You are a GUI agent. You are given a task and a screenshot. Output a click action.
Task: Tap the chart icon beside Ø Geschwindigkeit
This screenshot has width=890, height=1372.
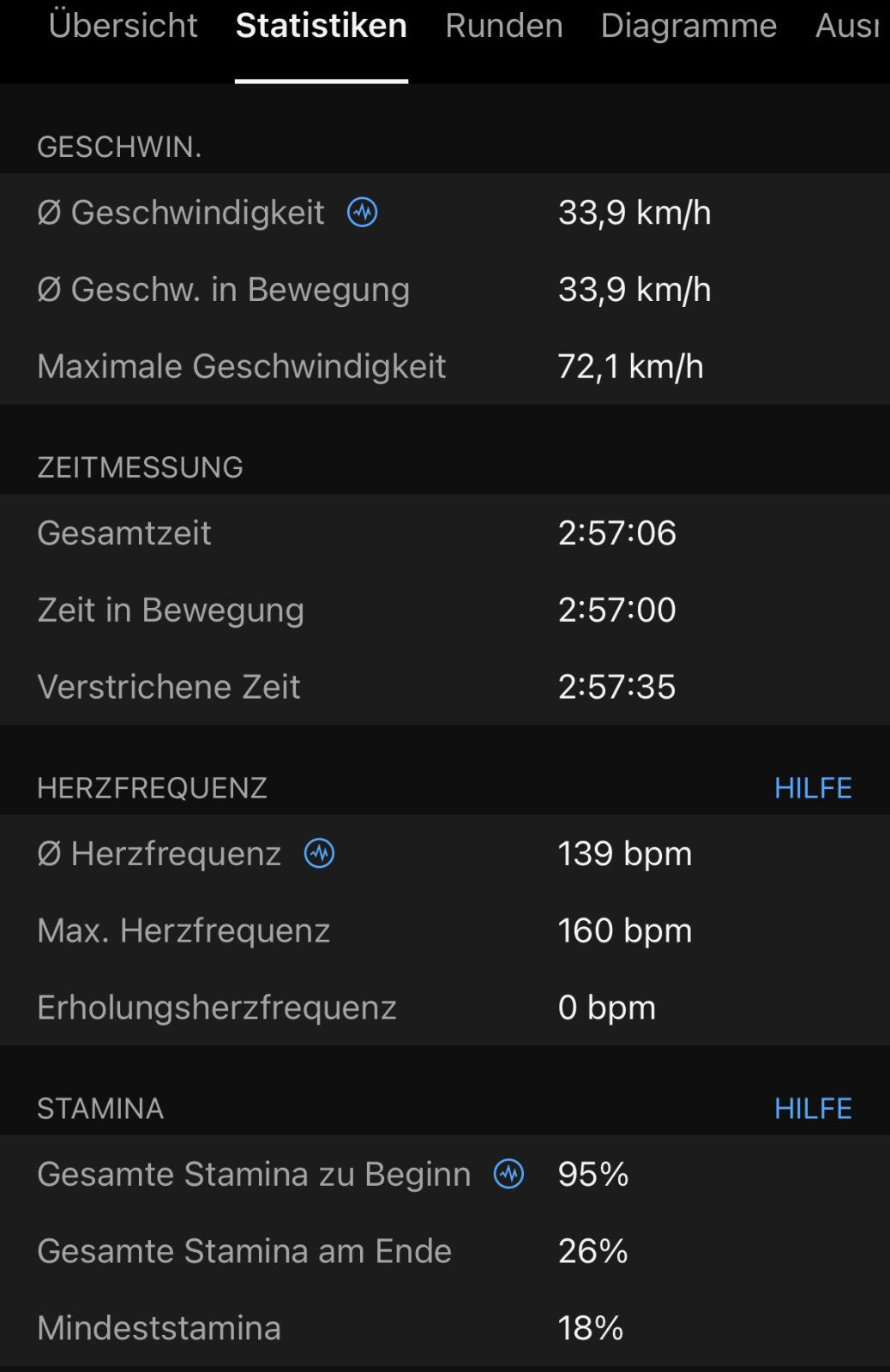point(362,212)
